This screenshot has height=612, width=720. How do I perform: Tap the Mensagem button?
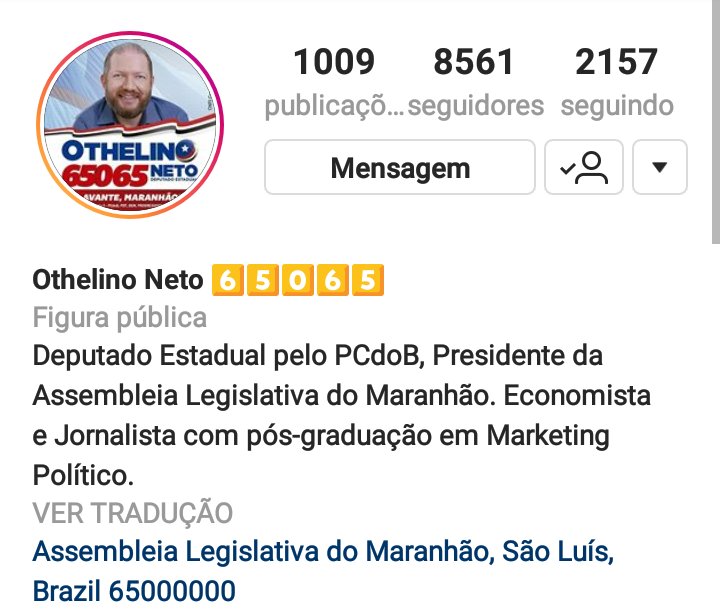tap(400, 167)
